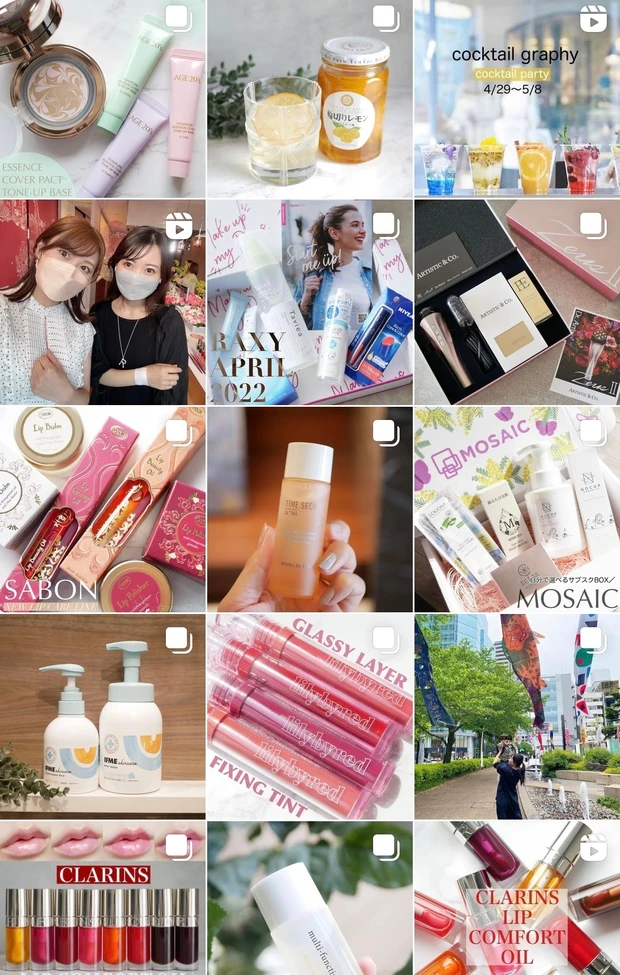Open the pump bottle shampoo post
620x975 pixels.
pyautogui.click(x=102, y=716)
